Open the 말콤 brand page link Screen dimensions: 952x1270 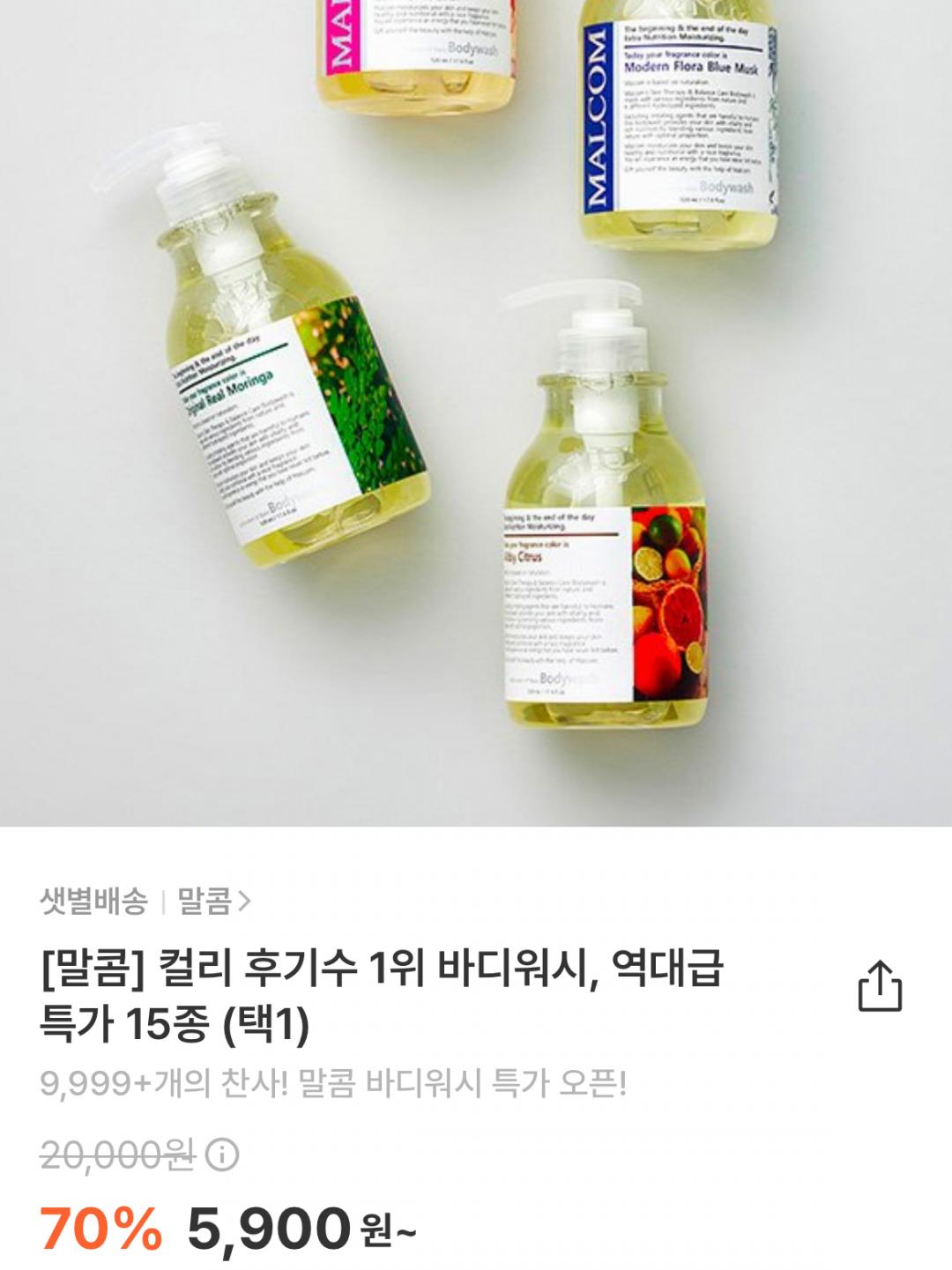(x=213, y=901)
